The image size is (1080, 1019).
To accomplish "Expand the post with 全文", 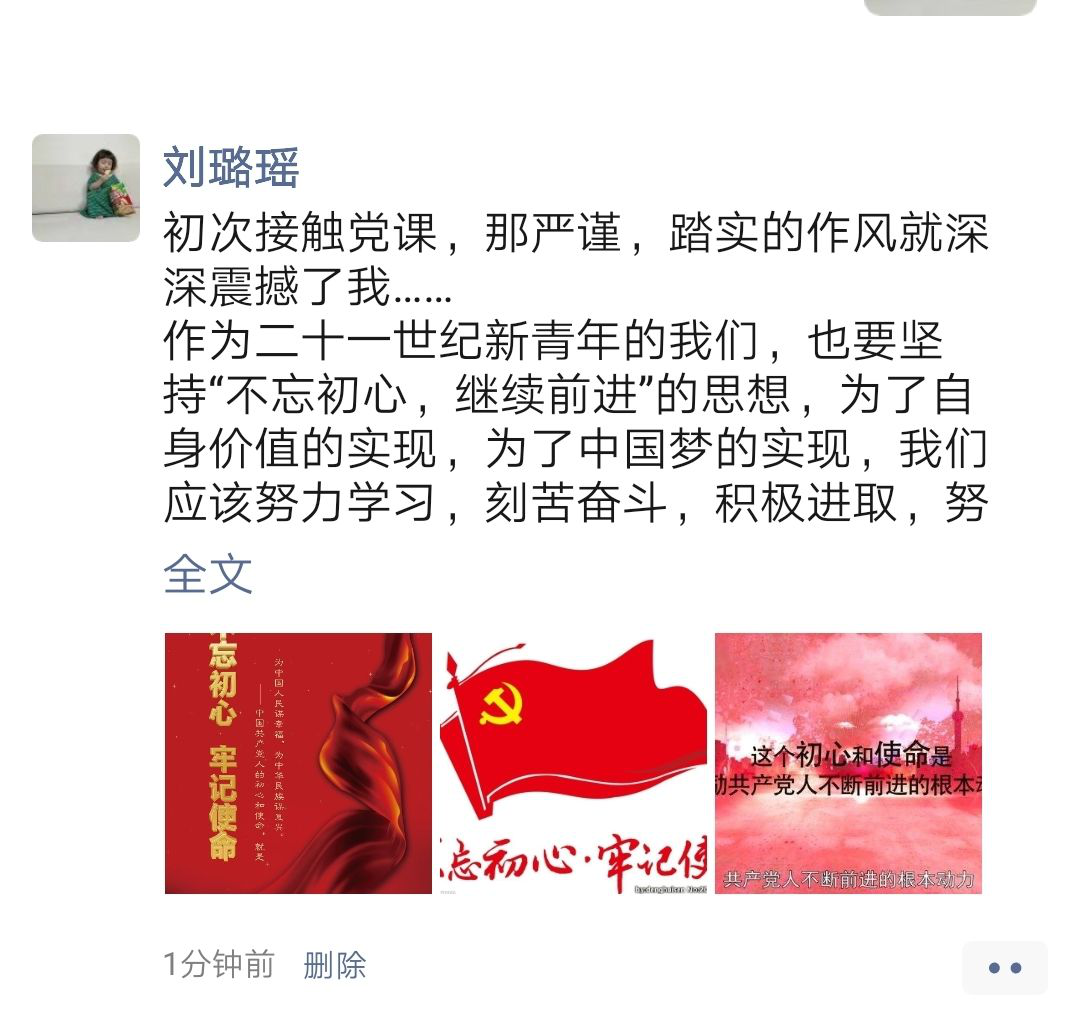I will [207, 574].
